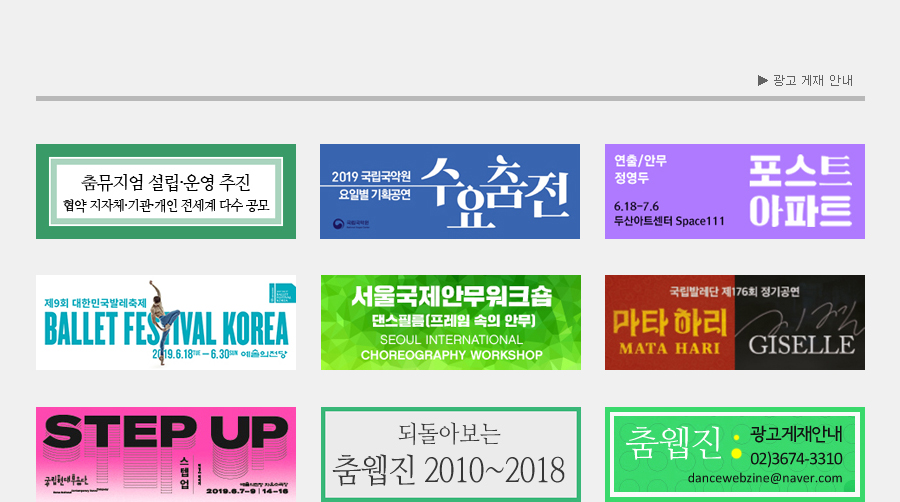Open the STEP UP banner
Screen dimensions: 900x502
click(166, 453)
